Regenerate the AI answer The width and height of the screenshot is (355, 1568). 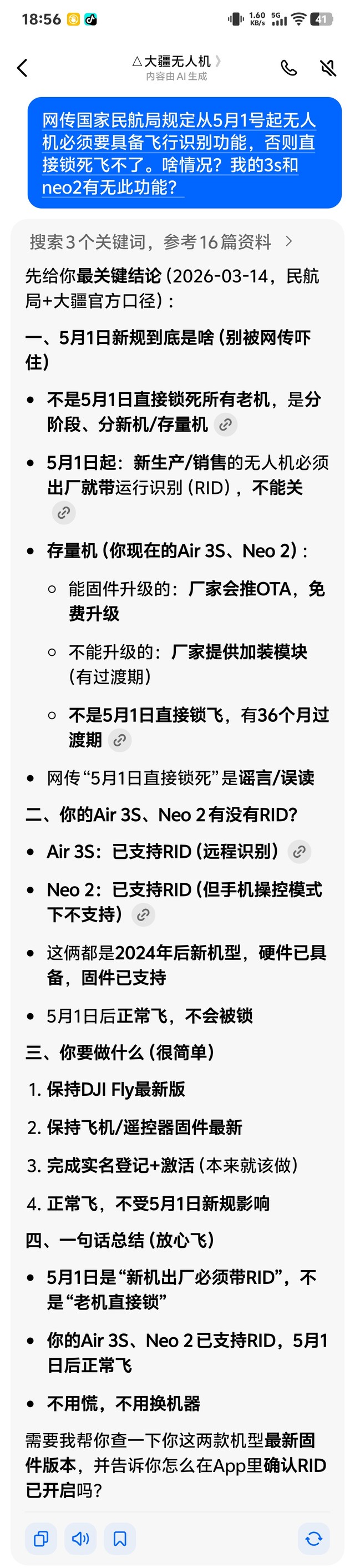(313, 1539)
